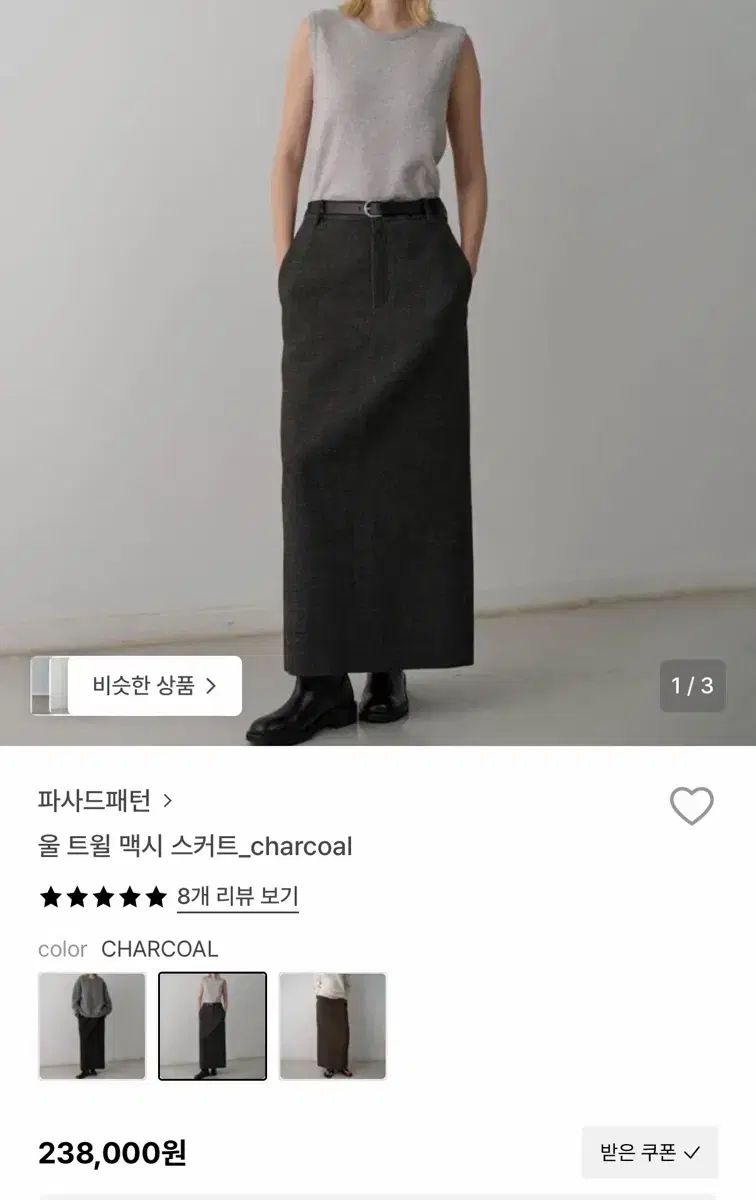View the 8개 리뷰 보기 reviews link
Image resolution: width=756 pixels, height=1200 pixels.
238,896
